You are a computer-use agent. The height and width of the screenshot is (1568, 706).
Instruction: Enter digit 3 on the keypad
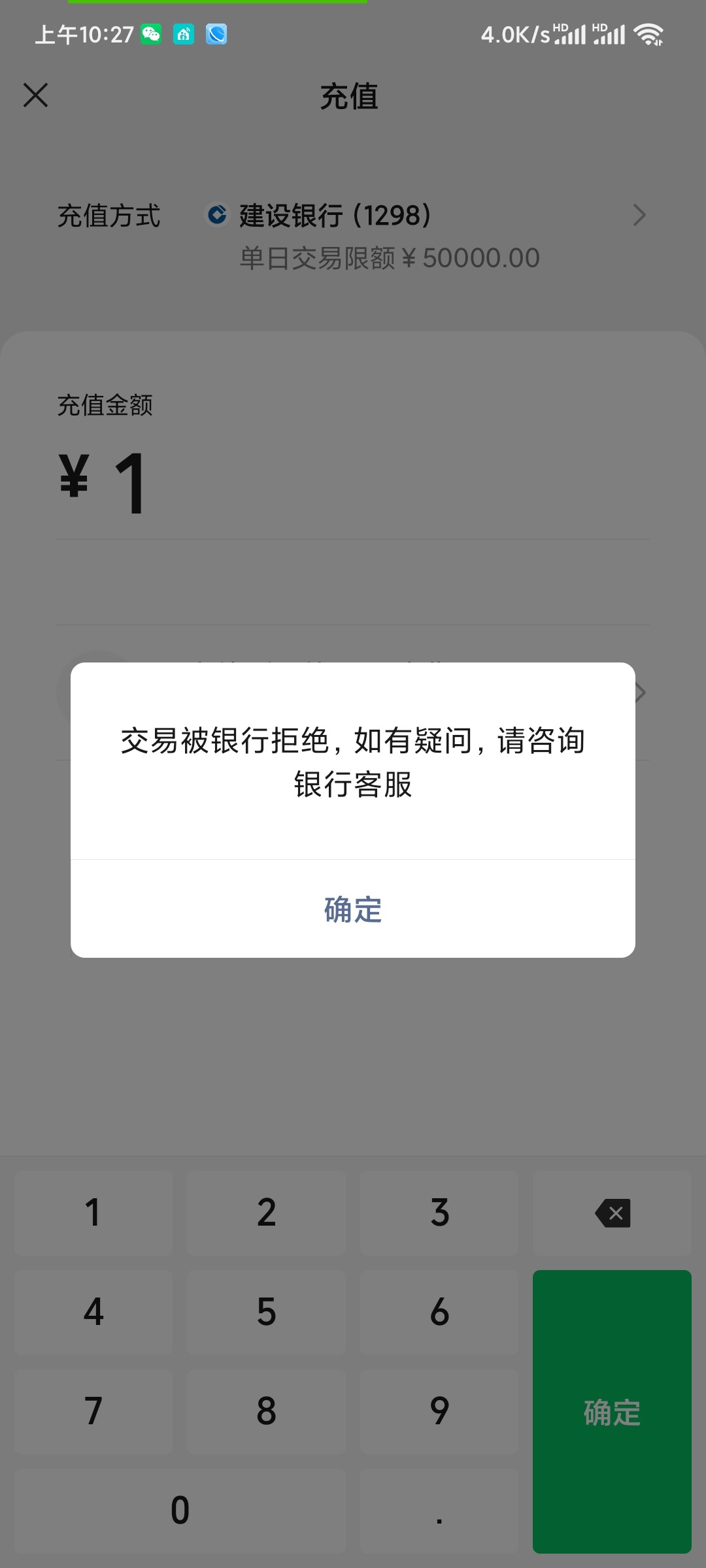[439, 1213]
